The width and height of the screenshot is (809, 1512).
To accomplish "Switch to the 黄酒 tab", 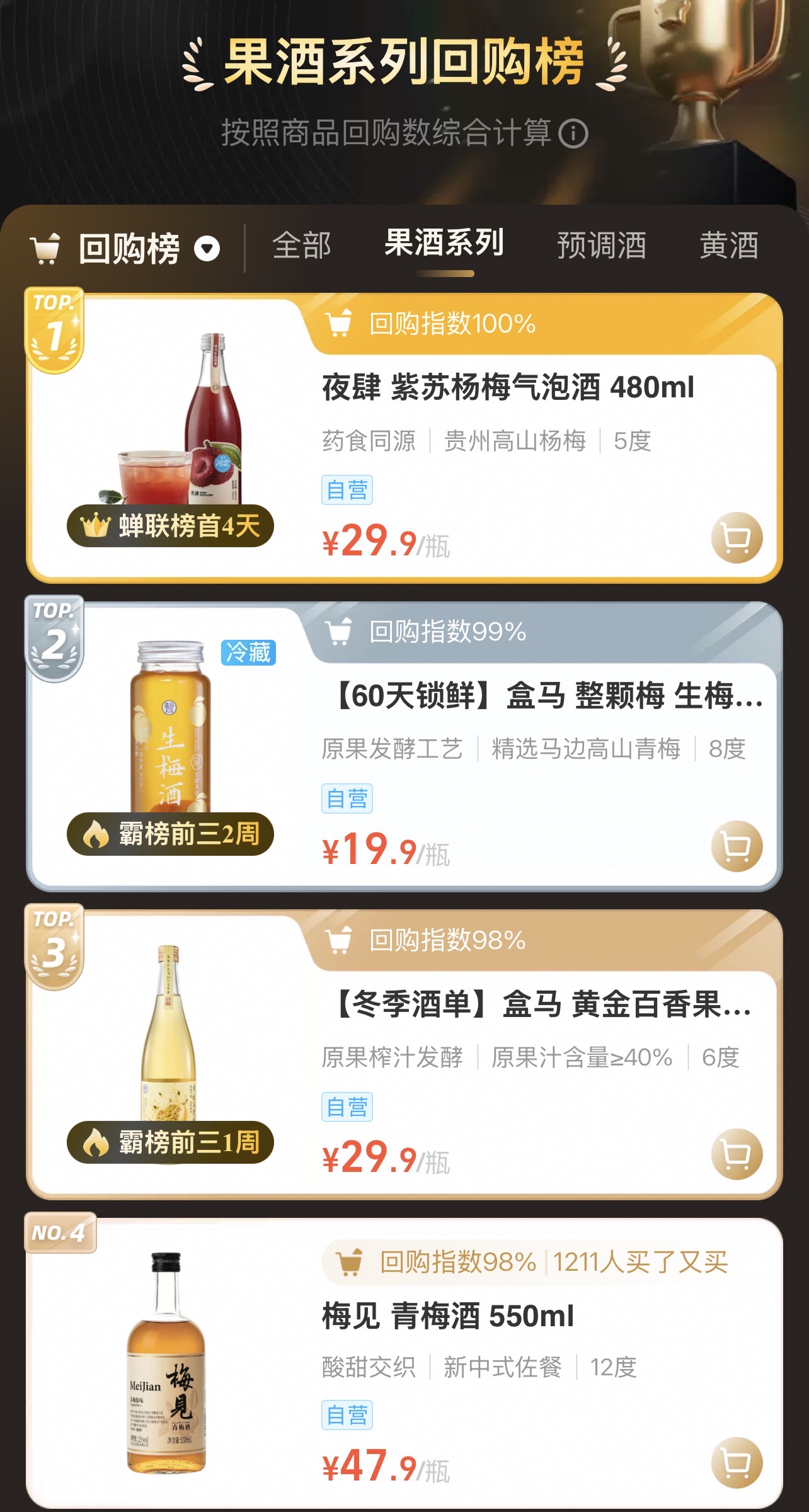I will point(728,246).
